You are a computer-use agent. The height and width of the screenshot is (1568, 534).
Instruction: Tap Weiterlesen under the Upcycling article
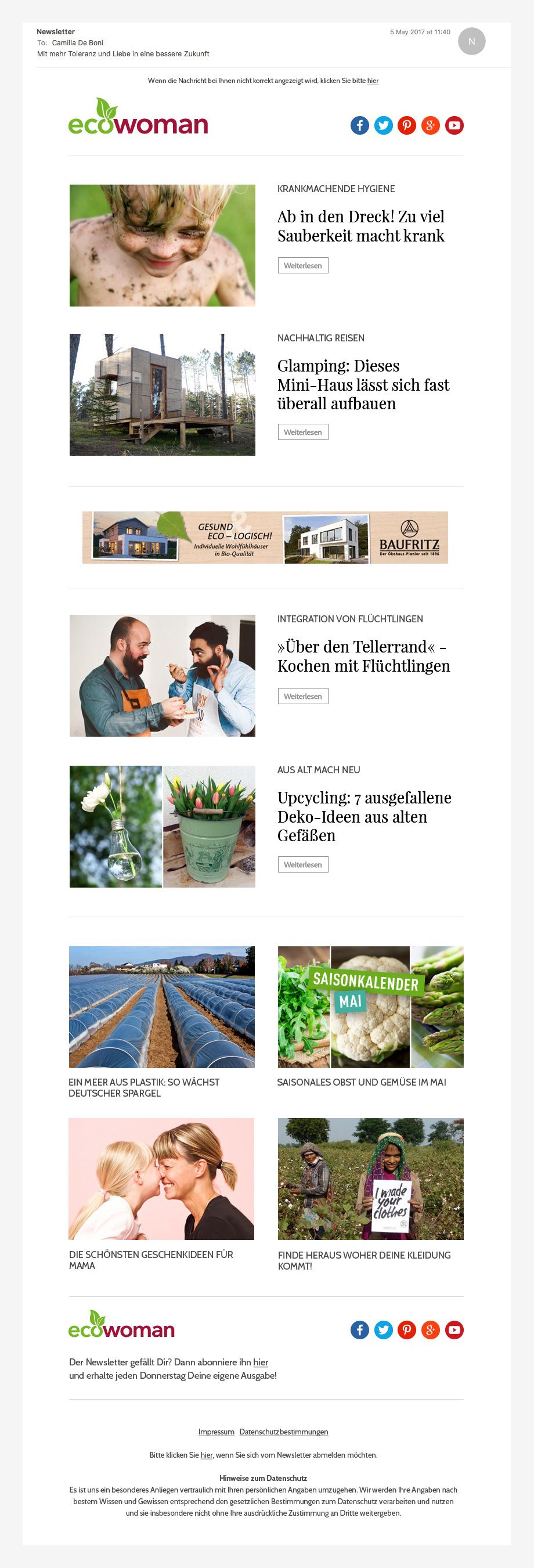coord(302,864)
